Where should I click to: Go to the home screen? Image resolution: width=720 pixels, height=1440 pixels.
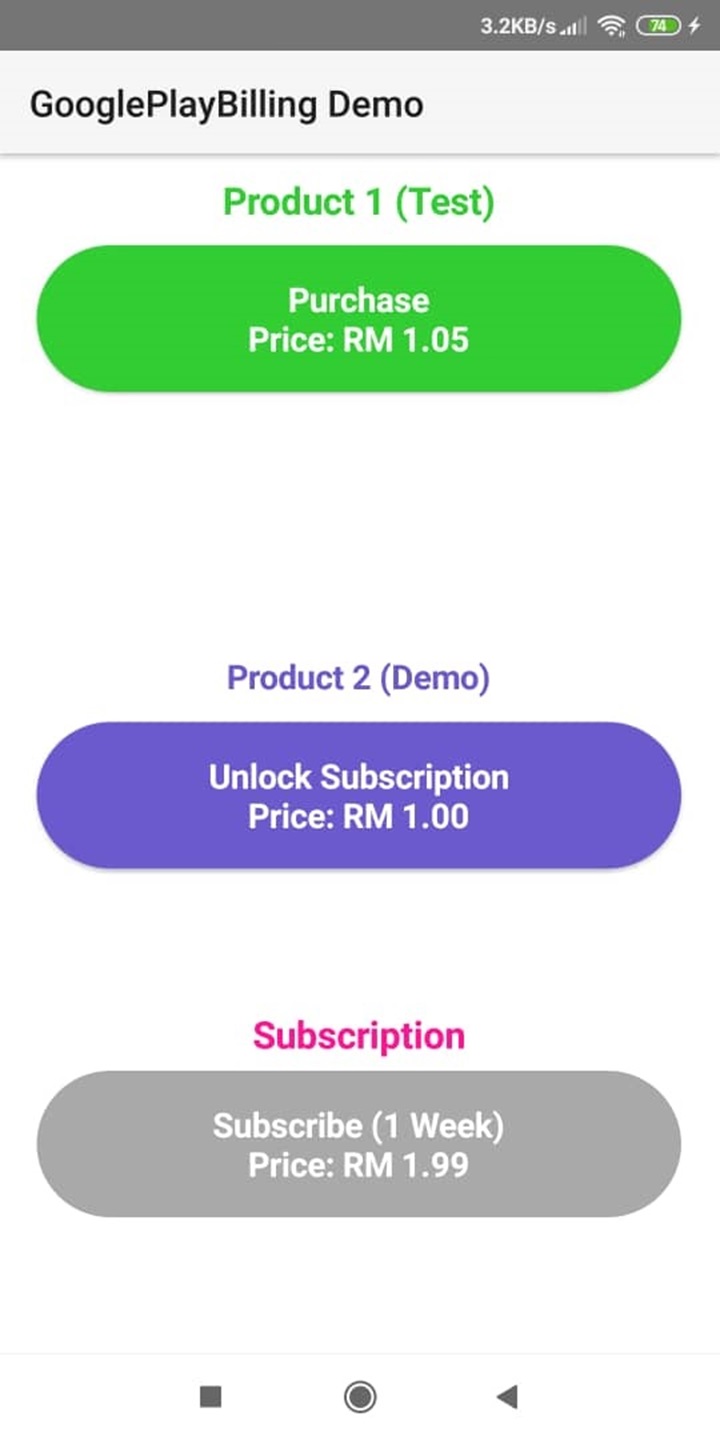(x=360, y=1396)
